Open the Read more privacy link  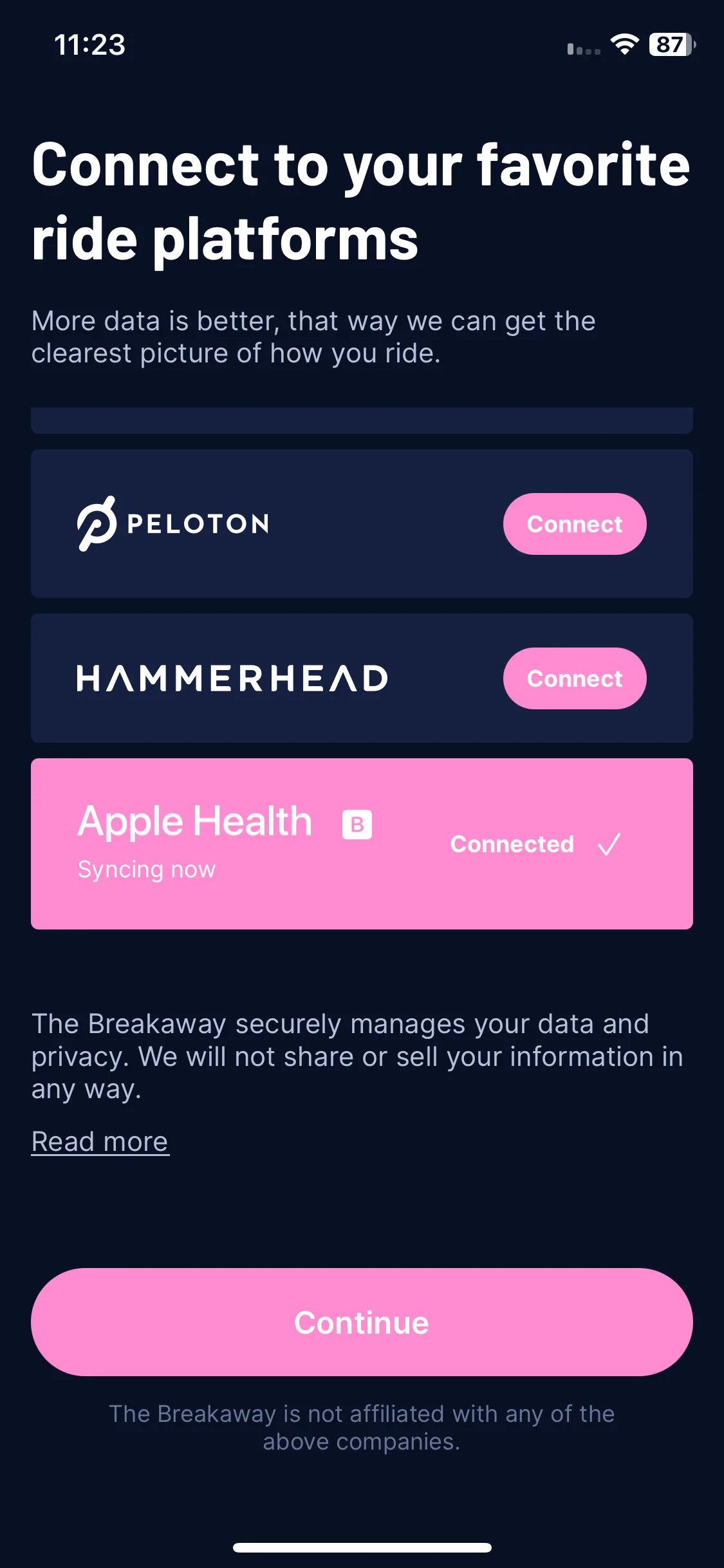coord(100,1142)
